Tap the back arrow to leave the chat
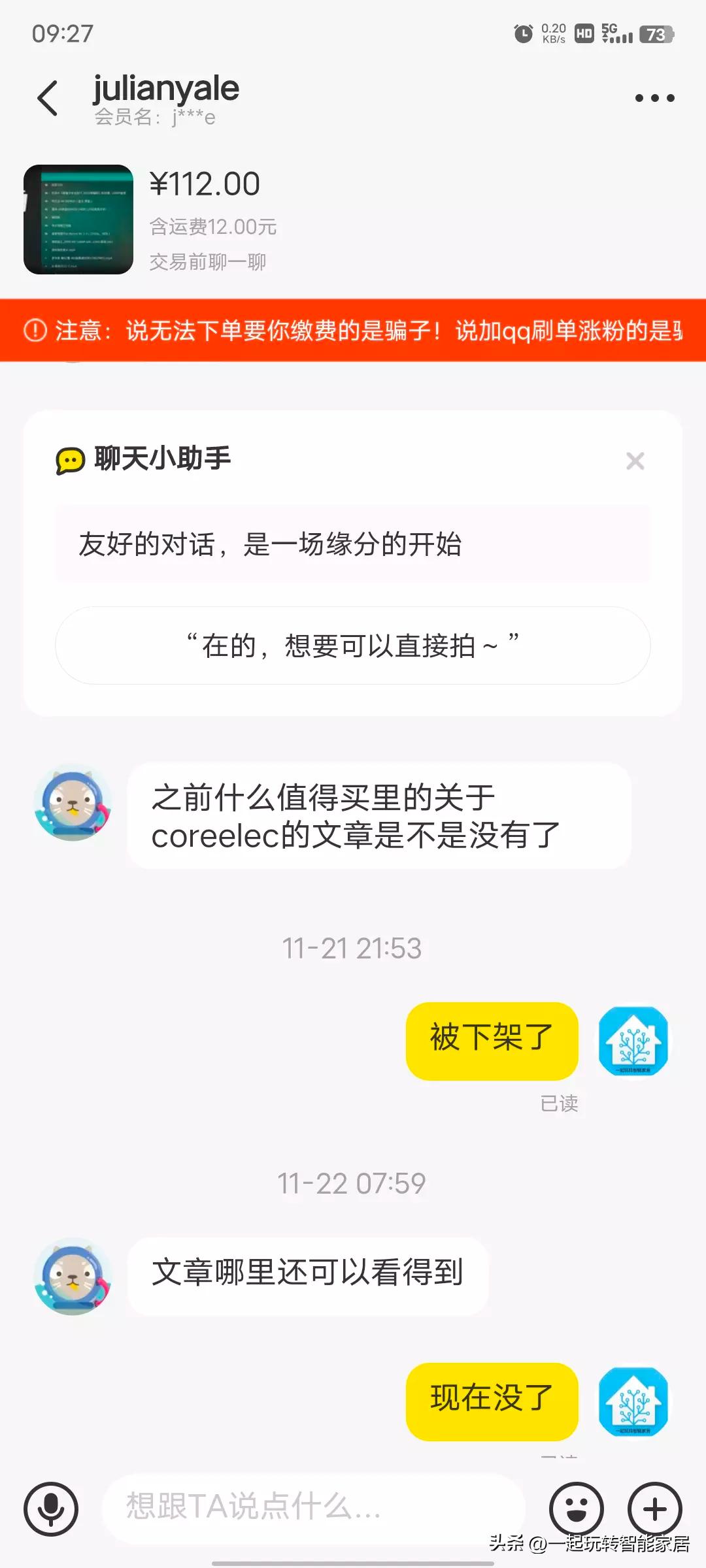This screenshot has width=706, height=1568. (47, 97)
